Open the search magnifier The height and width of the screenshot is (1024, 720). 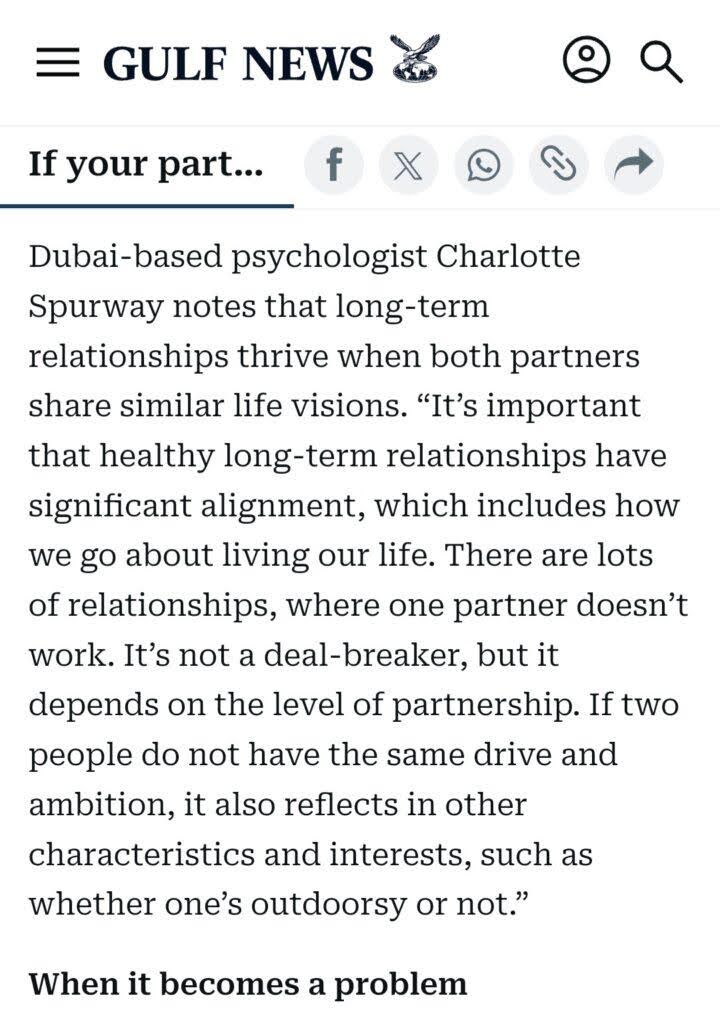click(x=661, y=62)
